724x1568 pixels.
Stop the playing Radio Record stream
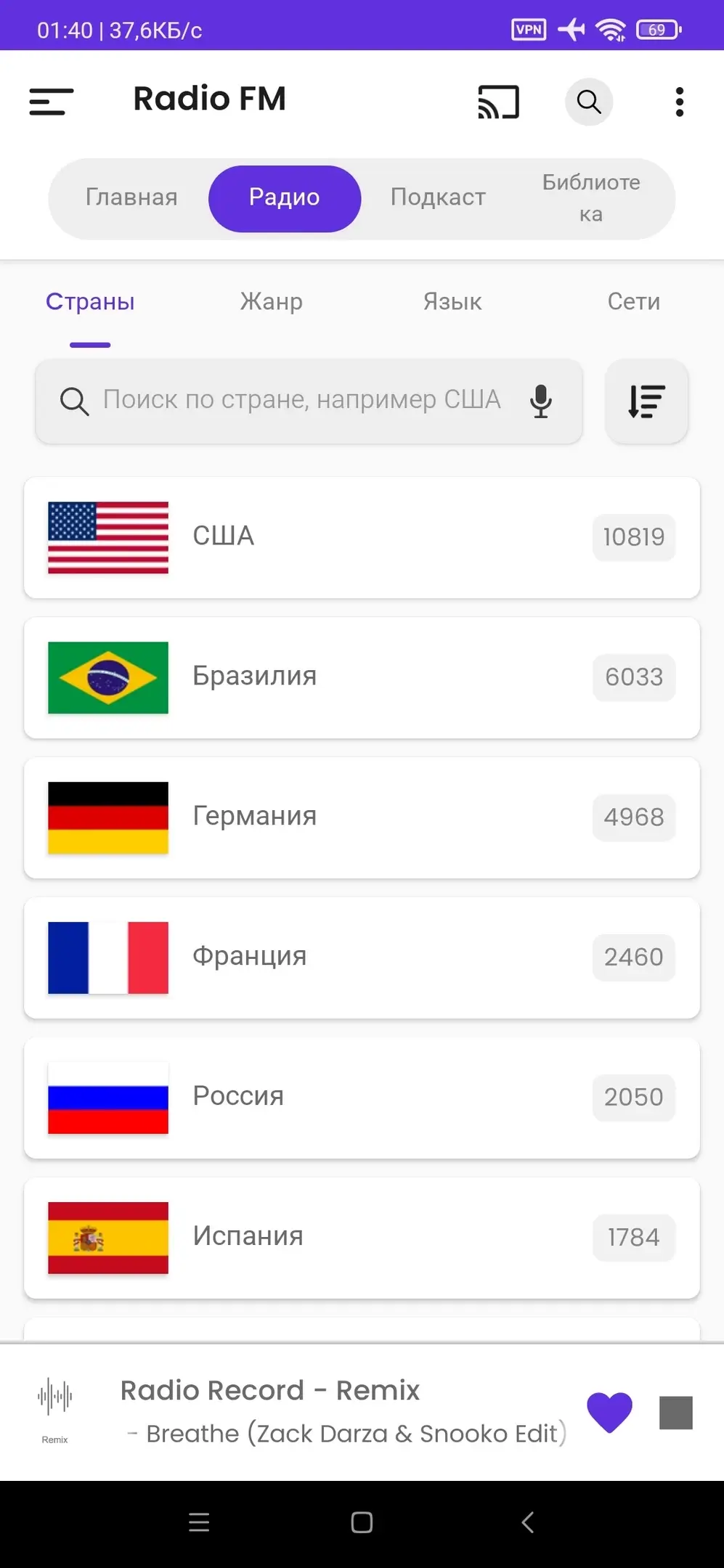click(675, 1413)
